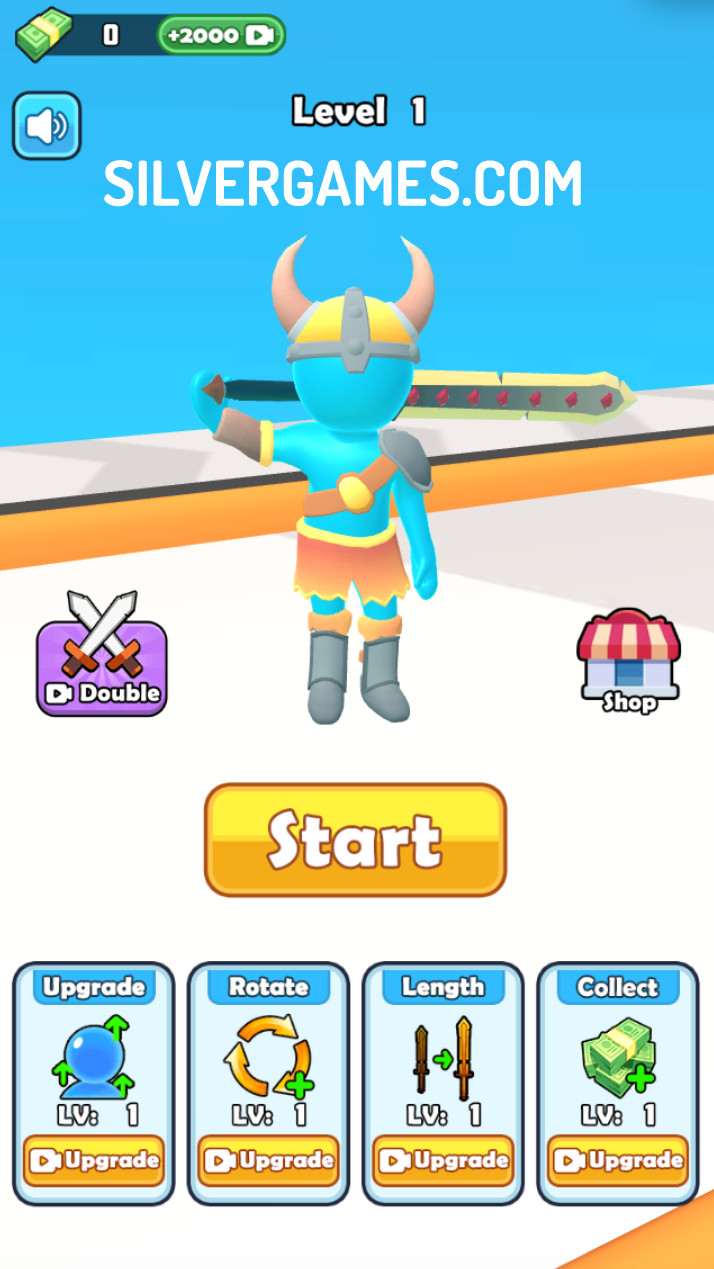Image resolution: width=714 pixels, height=1269 pixels.
Task: Upgrade the sword Length
Action: point(443,1161)
